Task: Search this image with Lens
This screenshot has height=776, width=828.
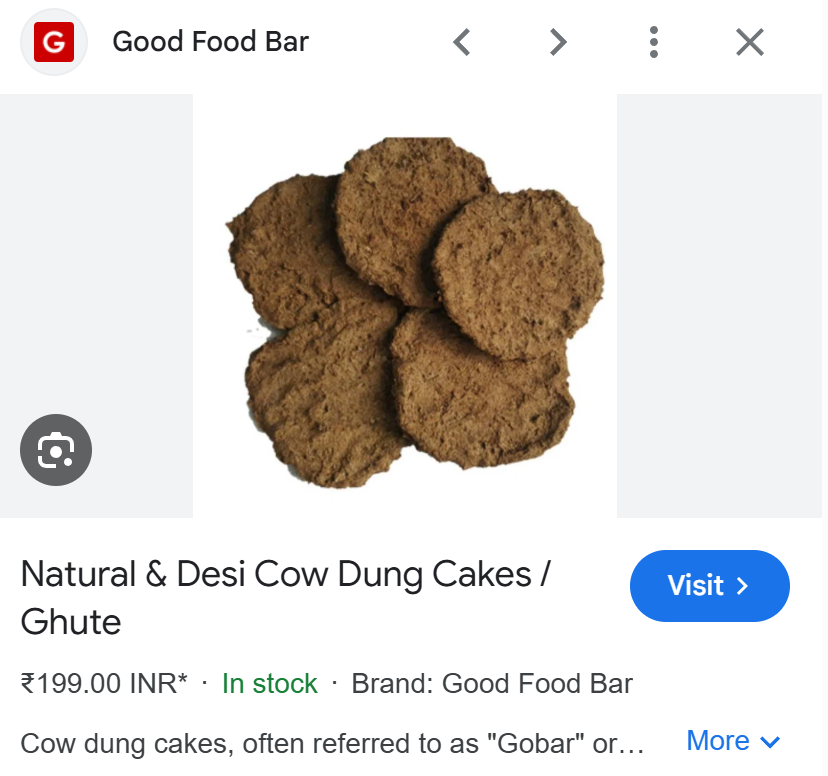Action: click(56, 450)
